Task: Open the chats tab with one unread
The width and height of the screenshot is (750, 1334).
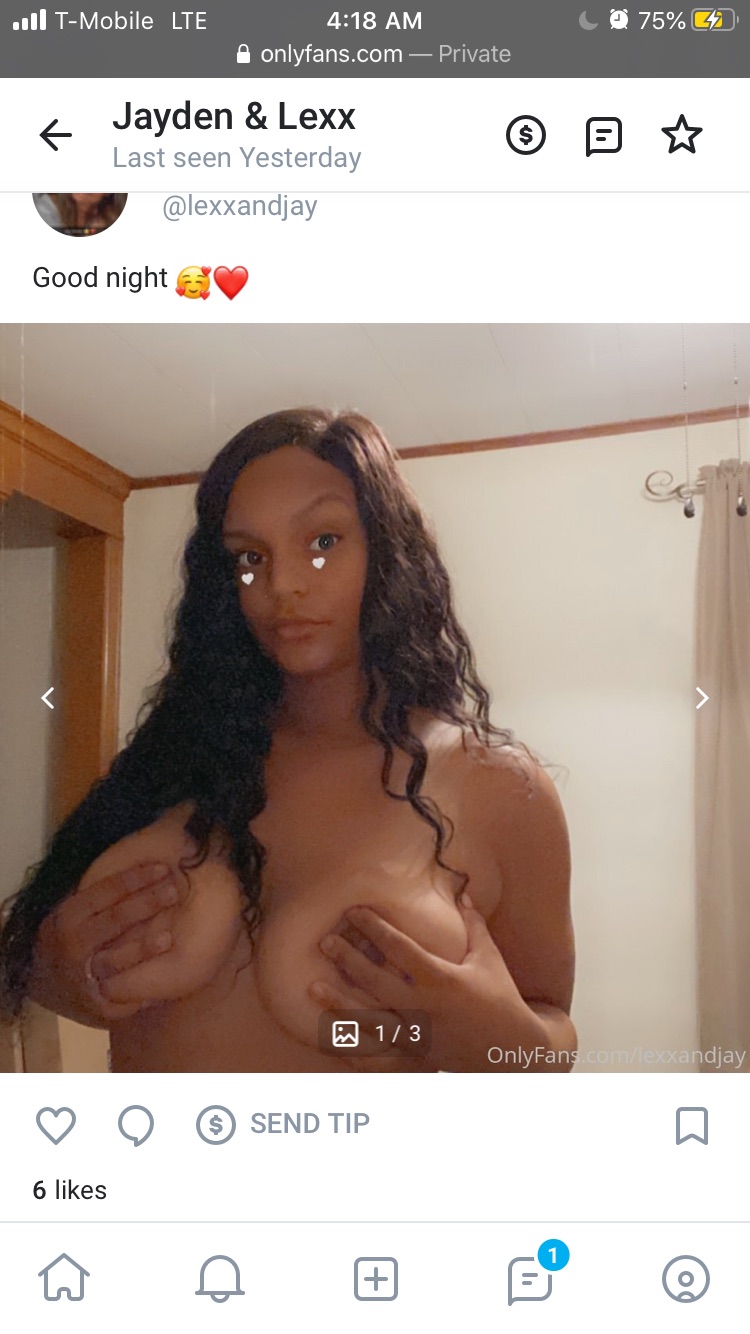Action: pyautogui.click(x=531, y=1278)
